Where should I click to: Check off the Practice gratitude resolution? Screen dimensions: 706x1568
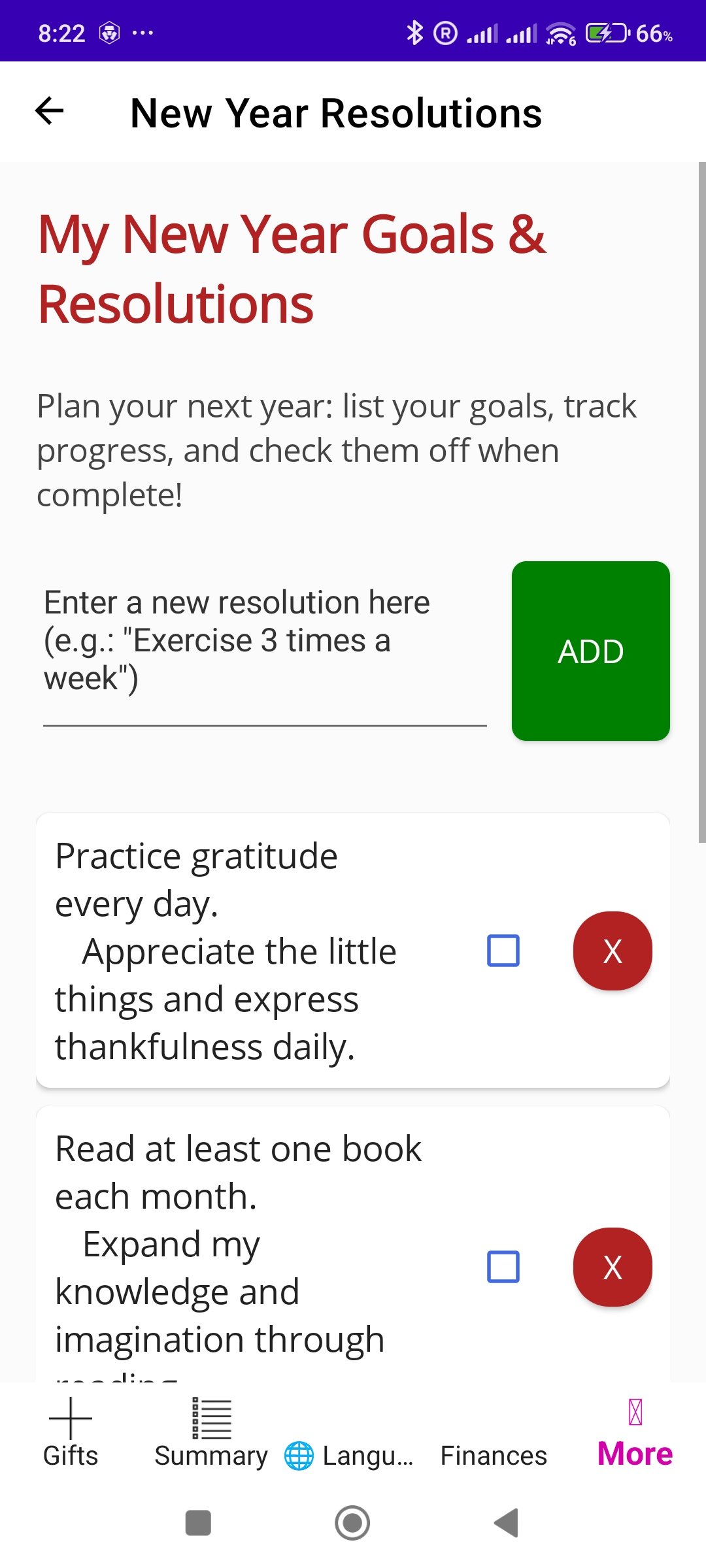tap(503, 951)
